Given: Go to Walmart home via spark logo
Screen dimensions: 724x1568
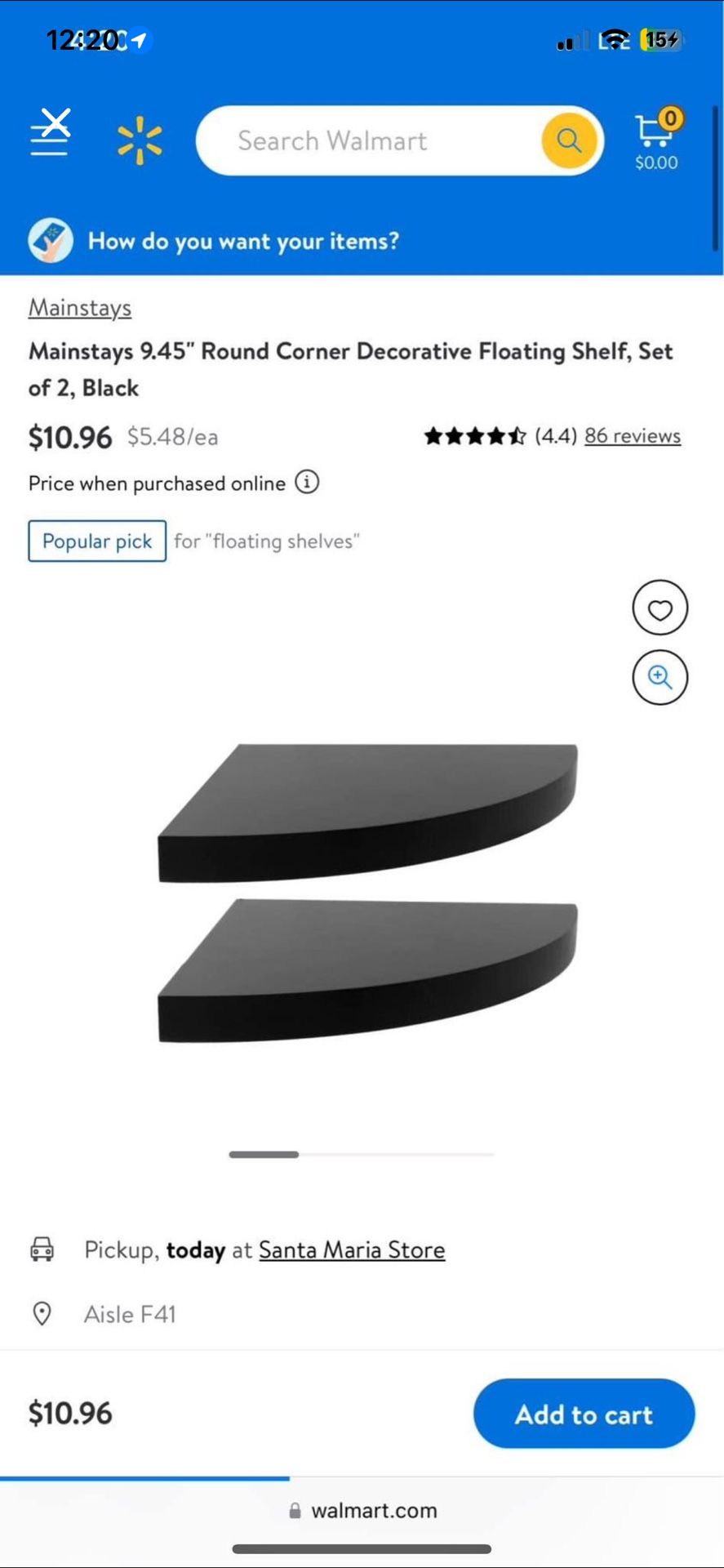Looking at the screenshot, I should [x=140, y=140].
